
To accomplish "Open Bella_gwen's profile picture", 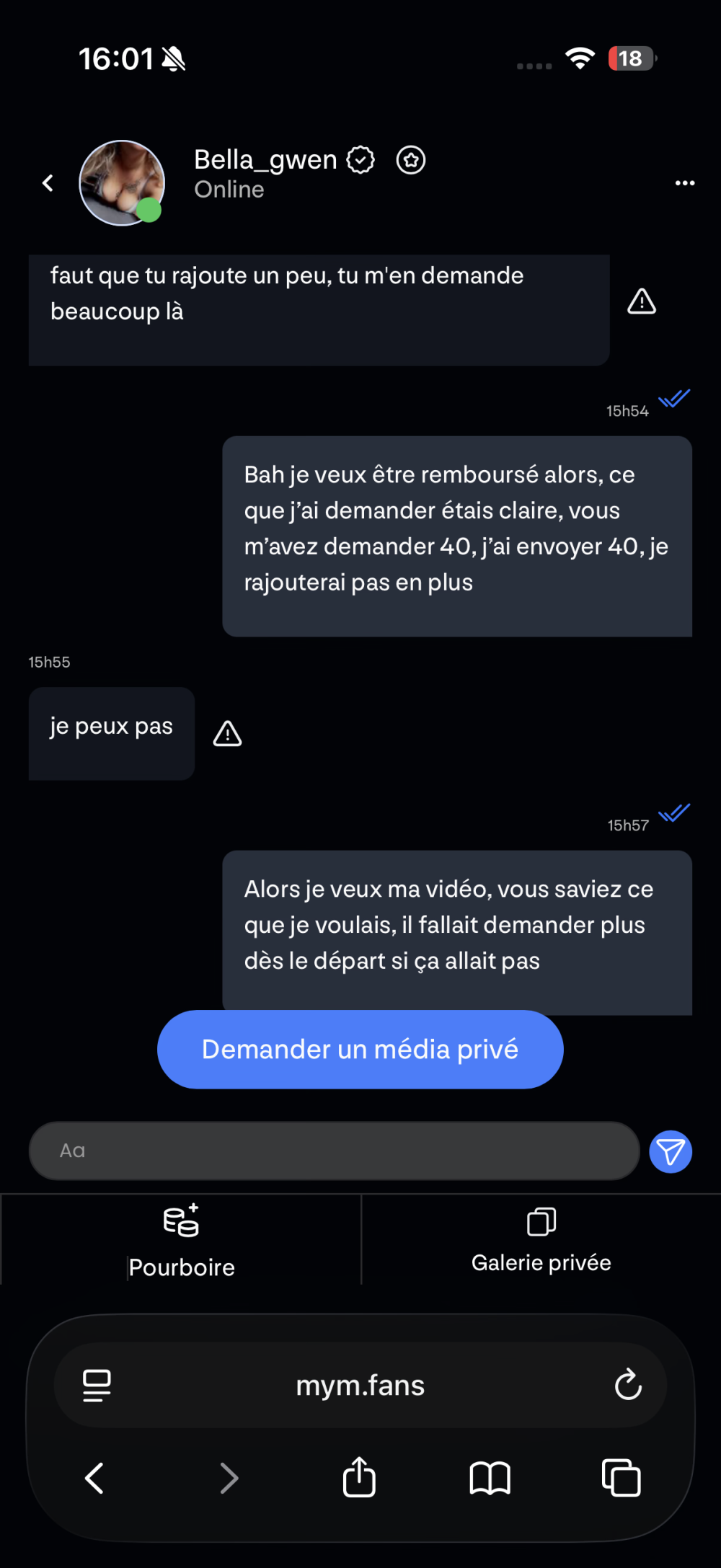I will pyautogui.click(x=122, y=183).
